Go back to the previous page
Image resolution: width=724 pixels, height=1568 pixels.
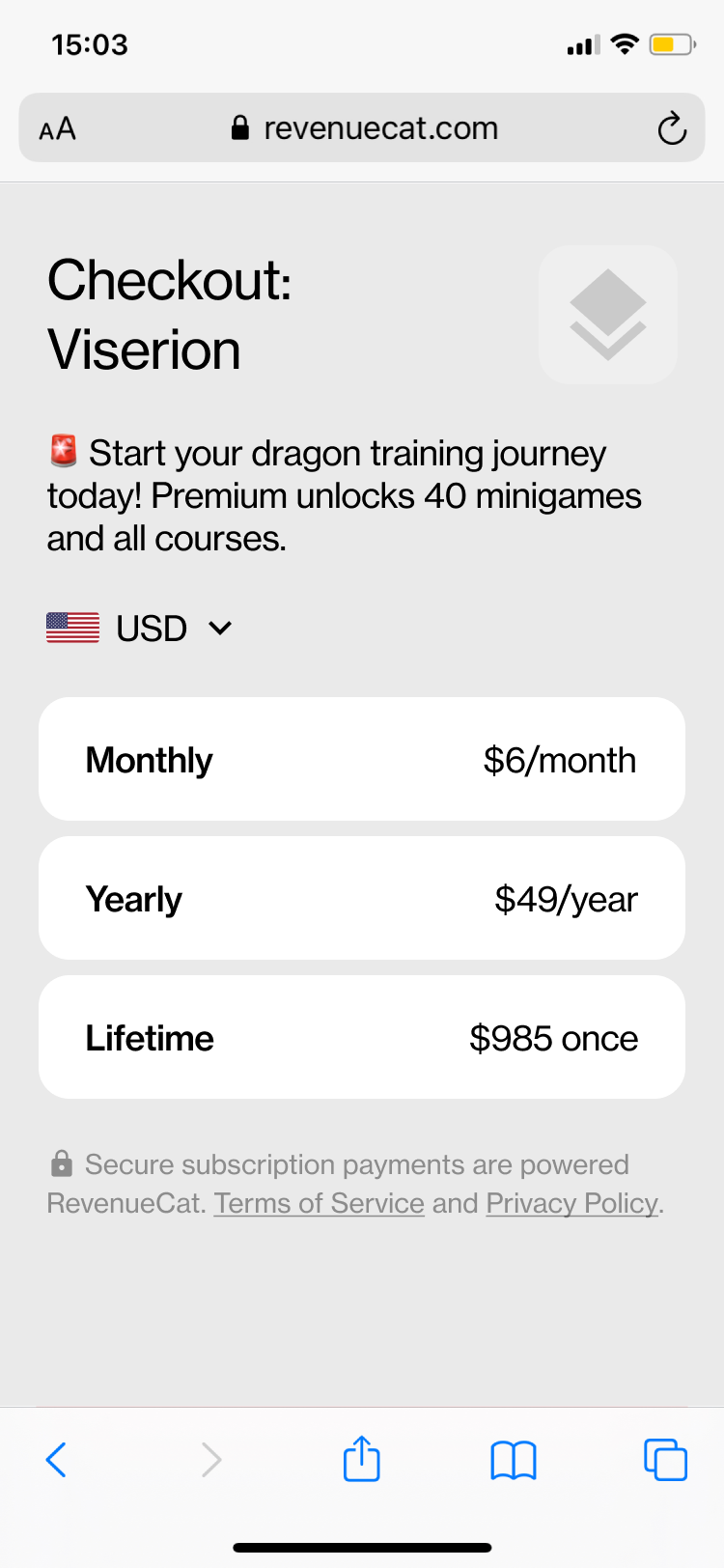coord(56,1459)
